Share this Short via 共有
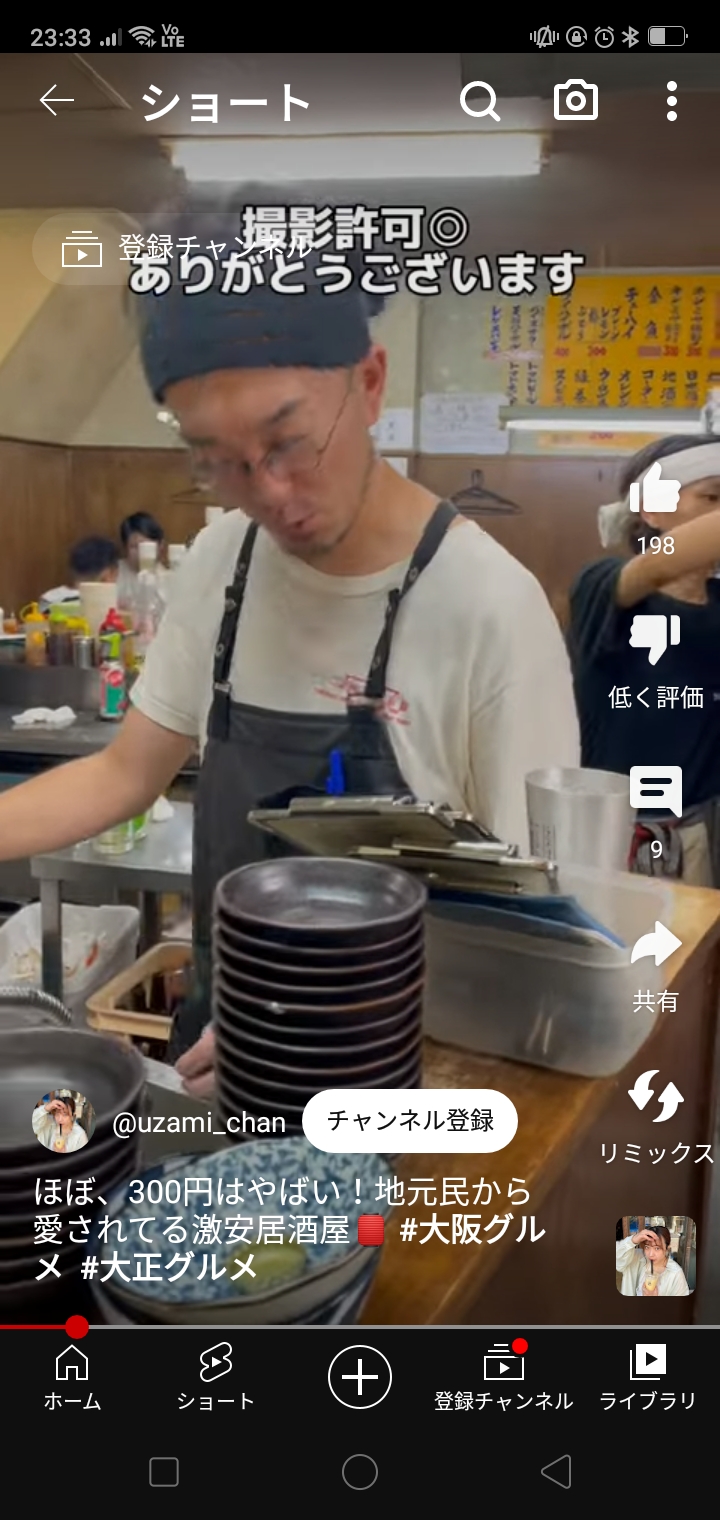720x1520 pixels. (x=655, y=946)
